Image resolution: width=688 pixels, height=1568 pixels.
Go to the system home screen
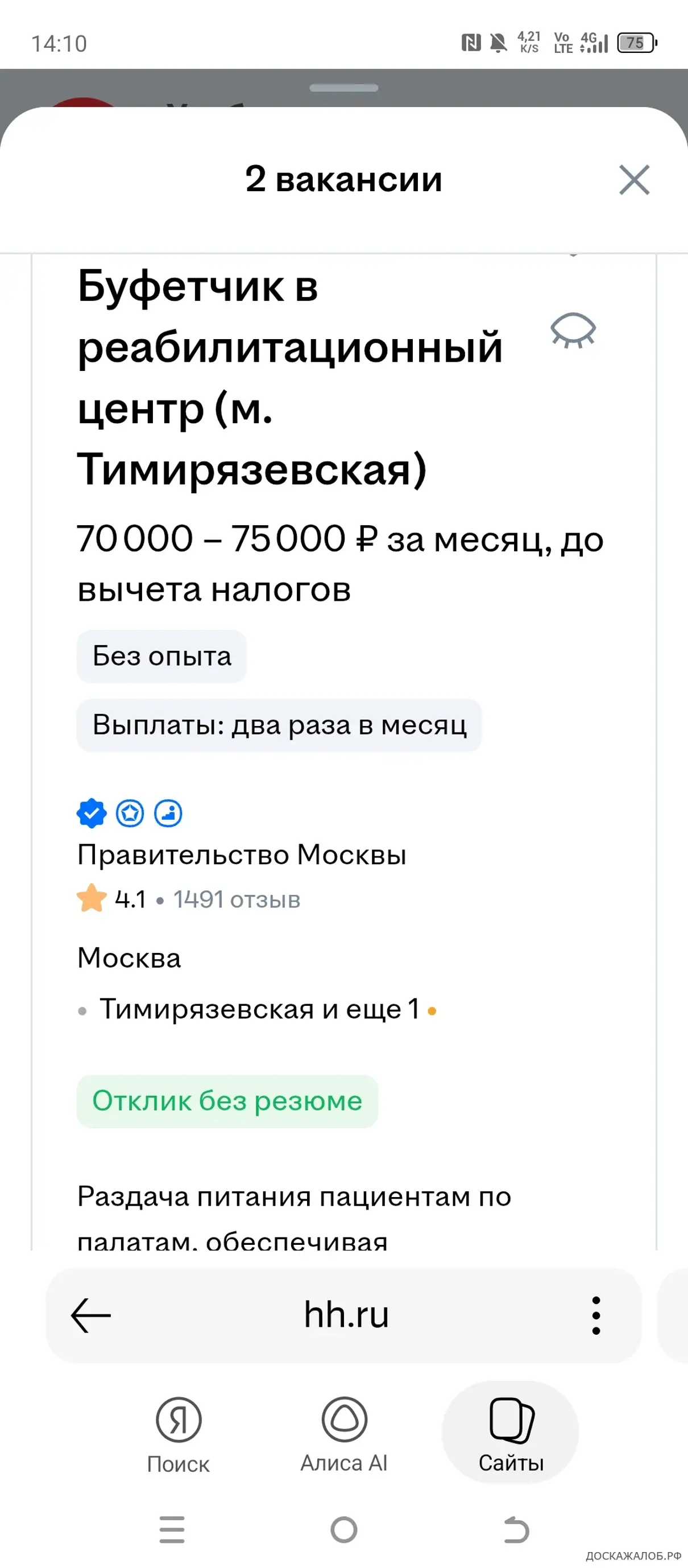coord(343,1530)
